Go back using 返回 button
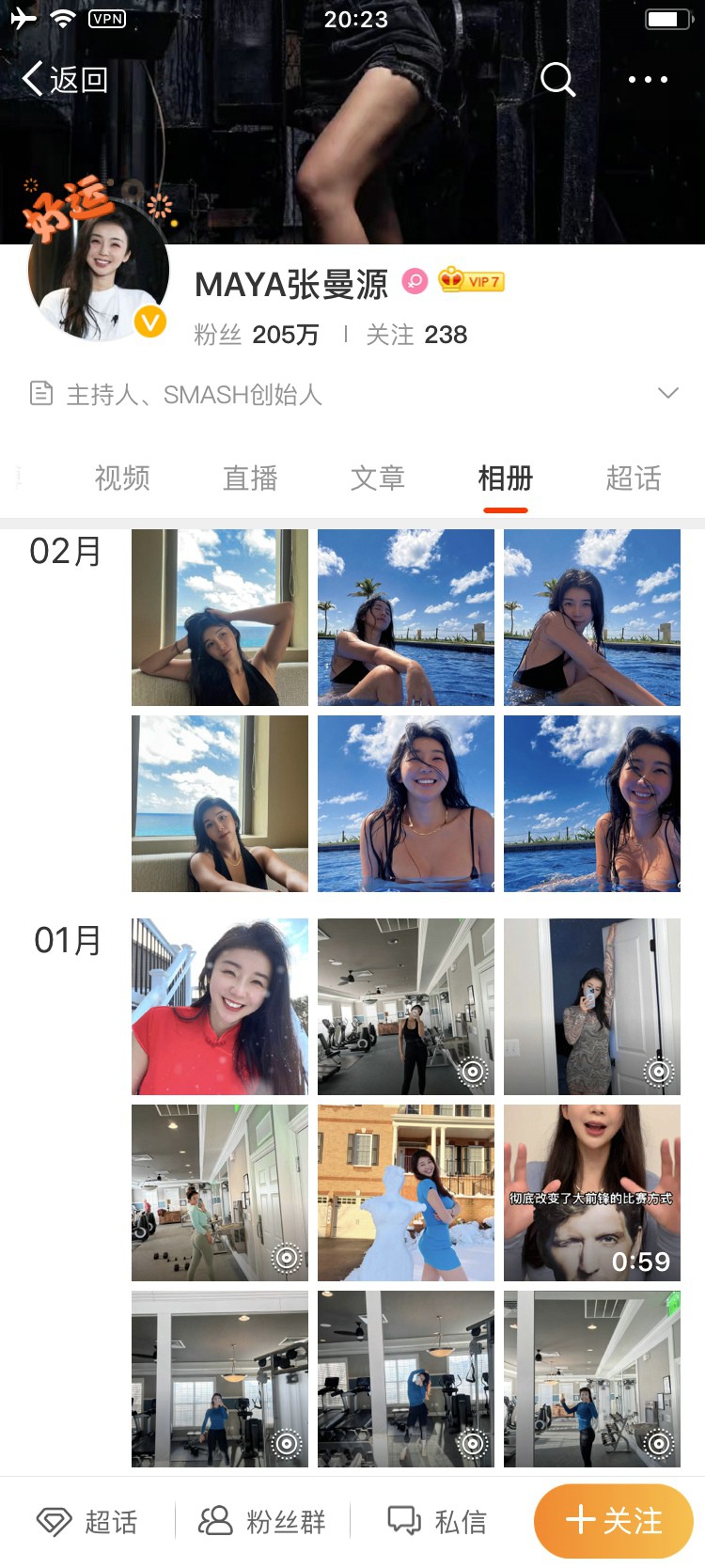 coord(64,80)
